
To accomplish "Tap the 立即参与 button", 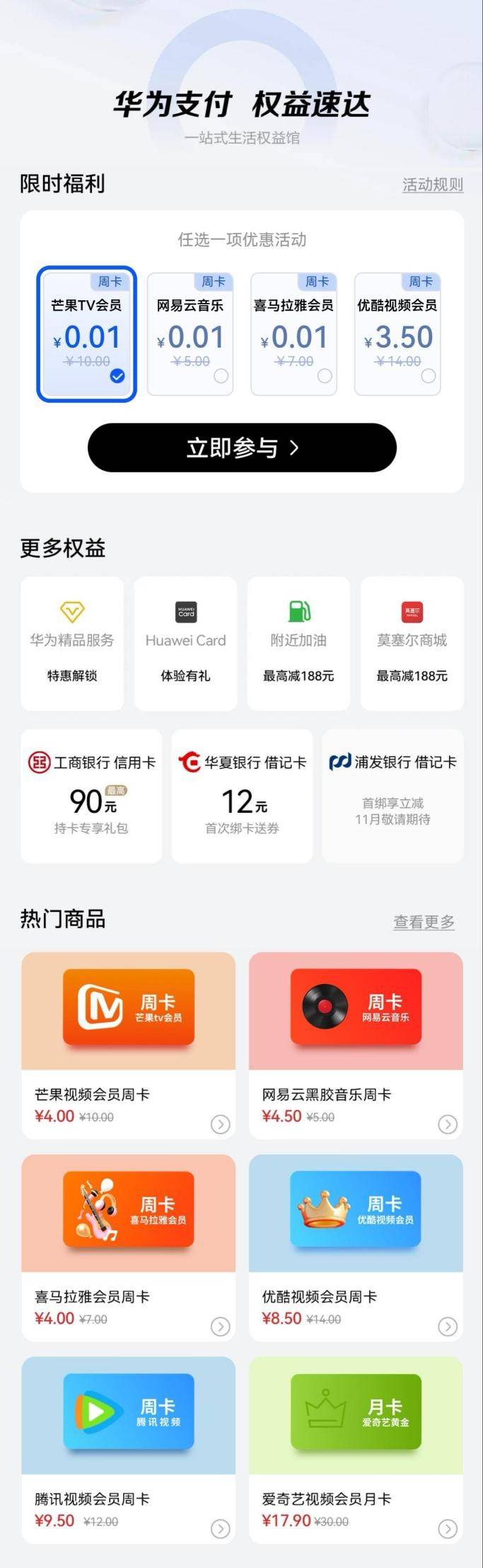I will pyautogui.click(x=242, y=447).
